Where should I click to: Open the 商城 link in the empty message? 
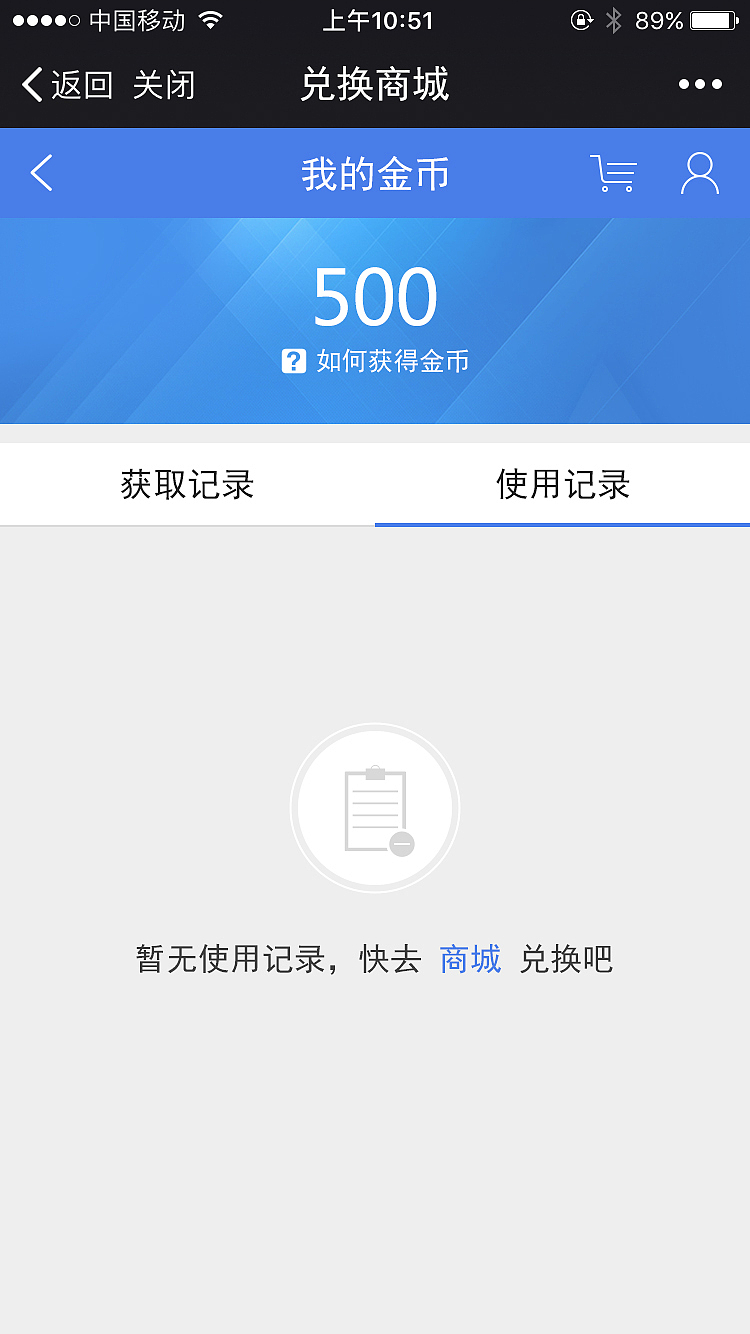(x=469, y=958)
